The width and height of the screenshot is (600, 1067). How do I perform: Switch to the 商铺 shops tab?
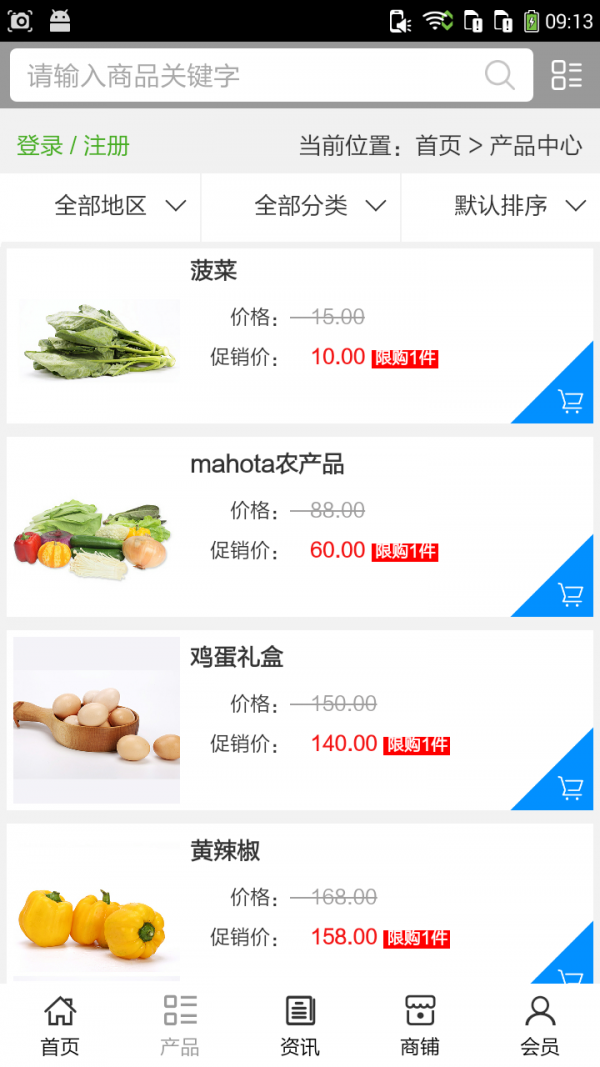click(x=420, y=1026)
